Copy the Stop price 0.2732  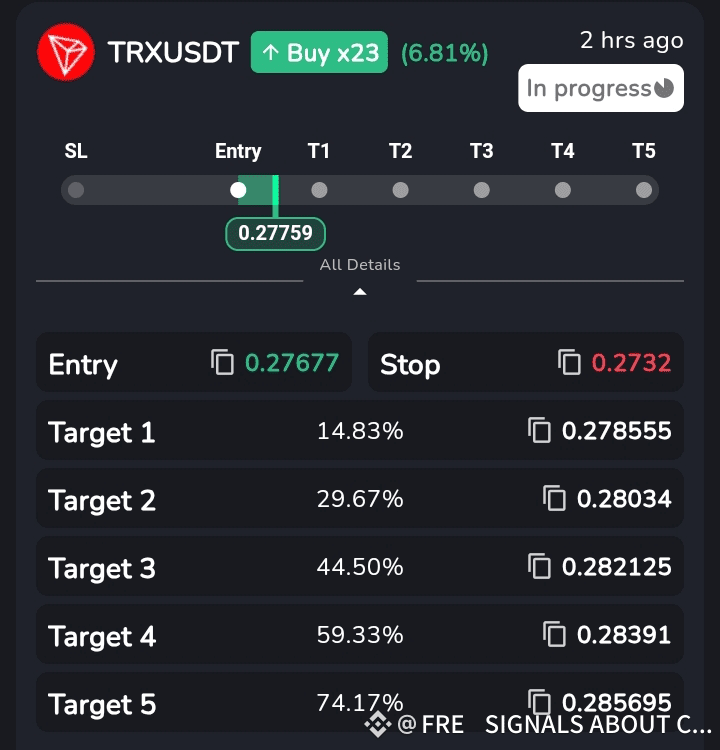(x=569, y=362)
